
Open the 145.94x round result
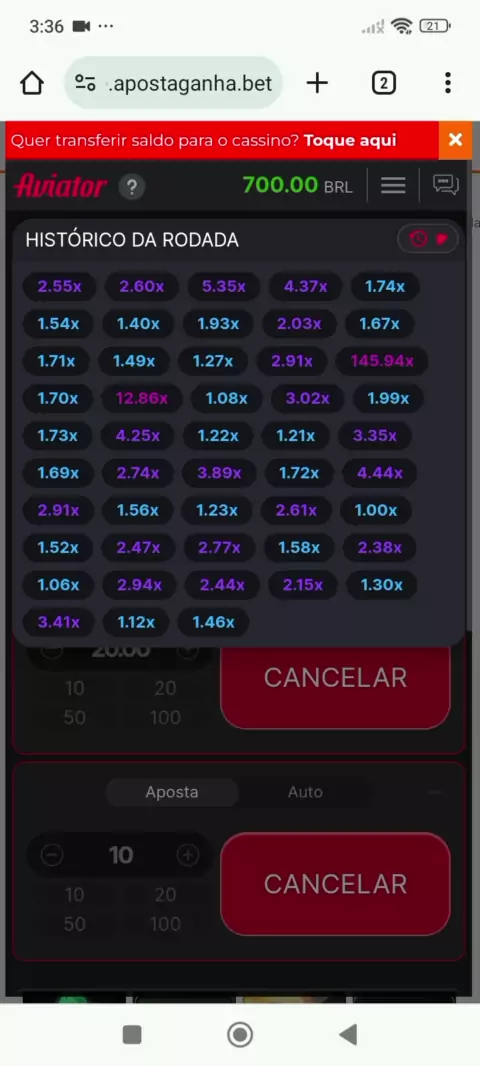(382, 361)
